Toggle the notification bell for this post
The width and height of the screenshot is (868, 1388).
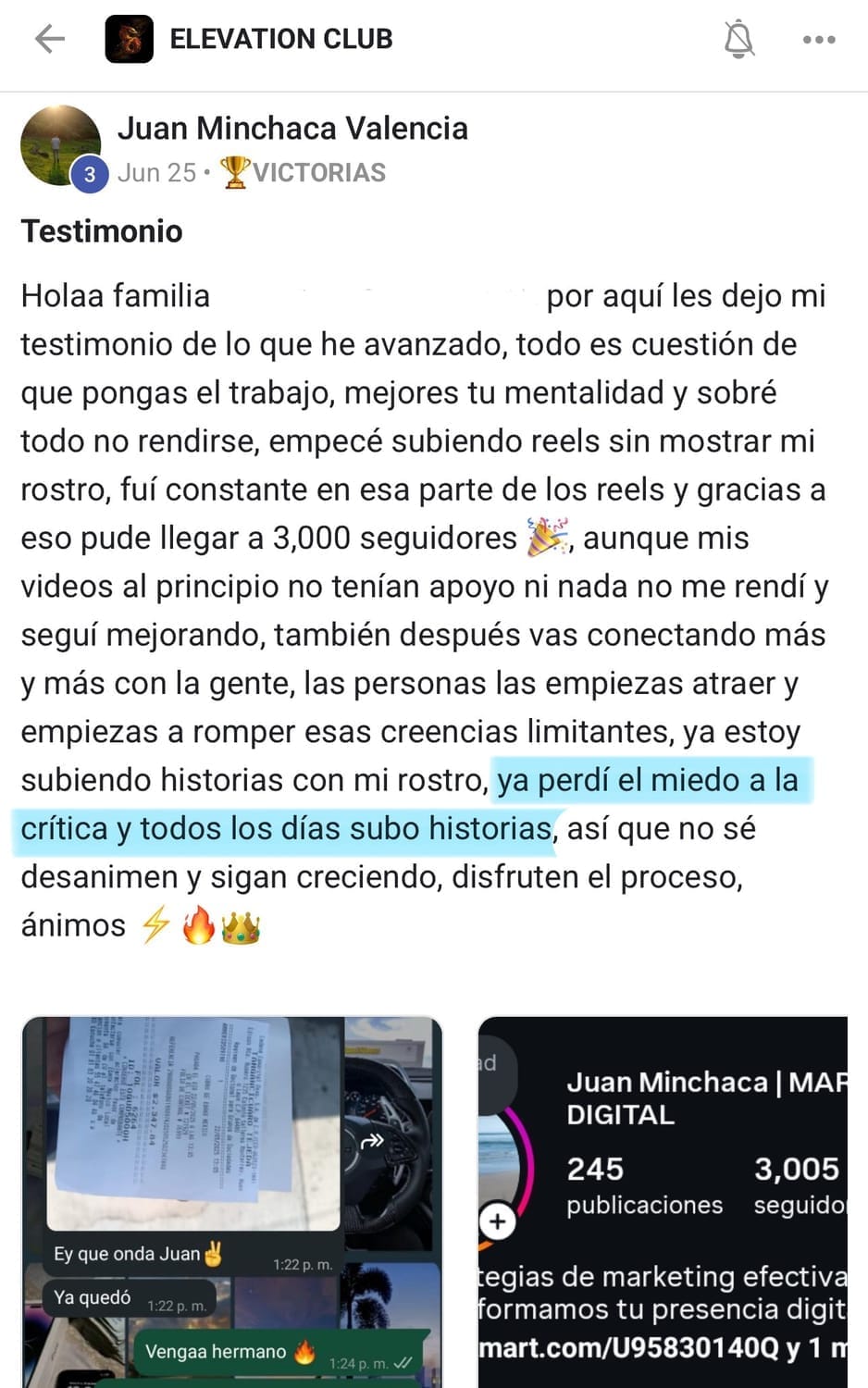click(x=738, y=39)
